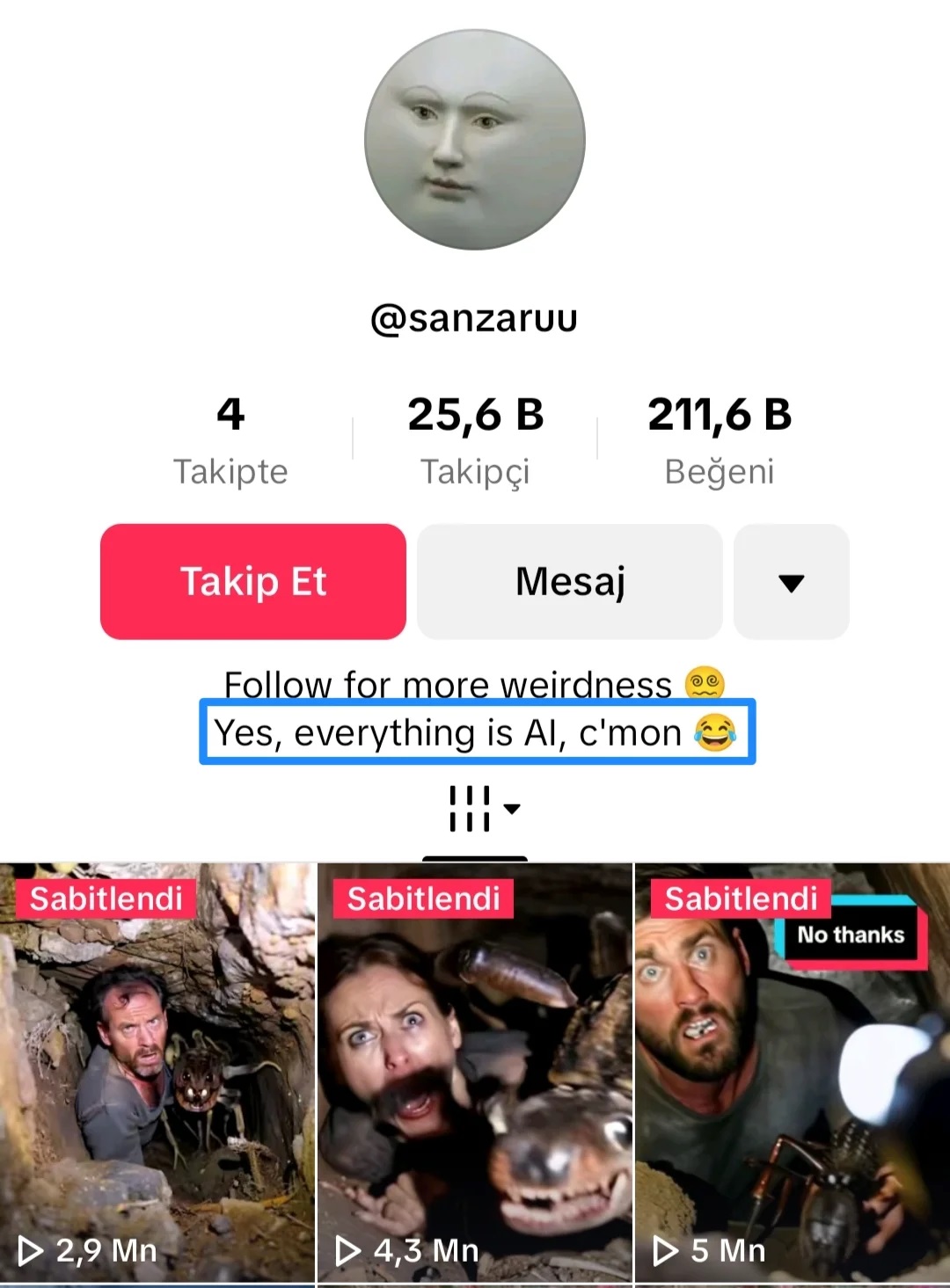Image resolution: width=950 pixels, height=1288 pixels.
Task: Open the videos grid sort dropdown
Action: 484,808
